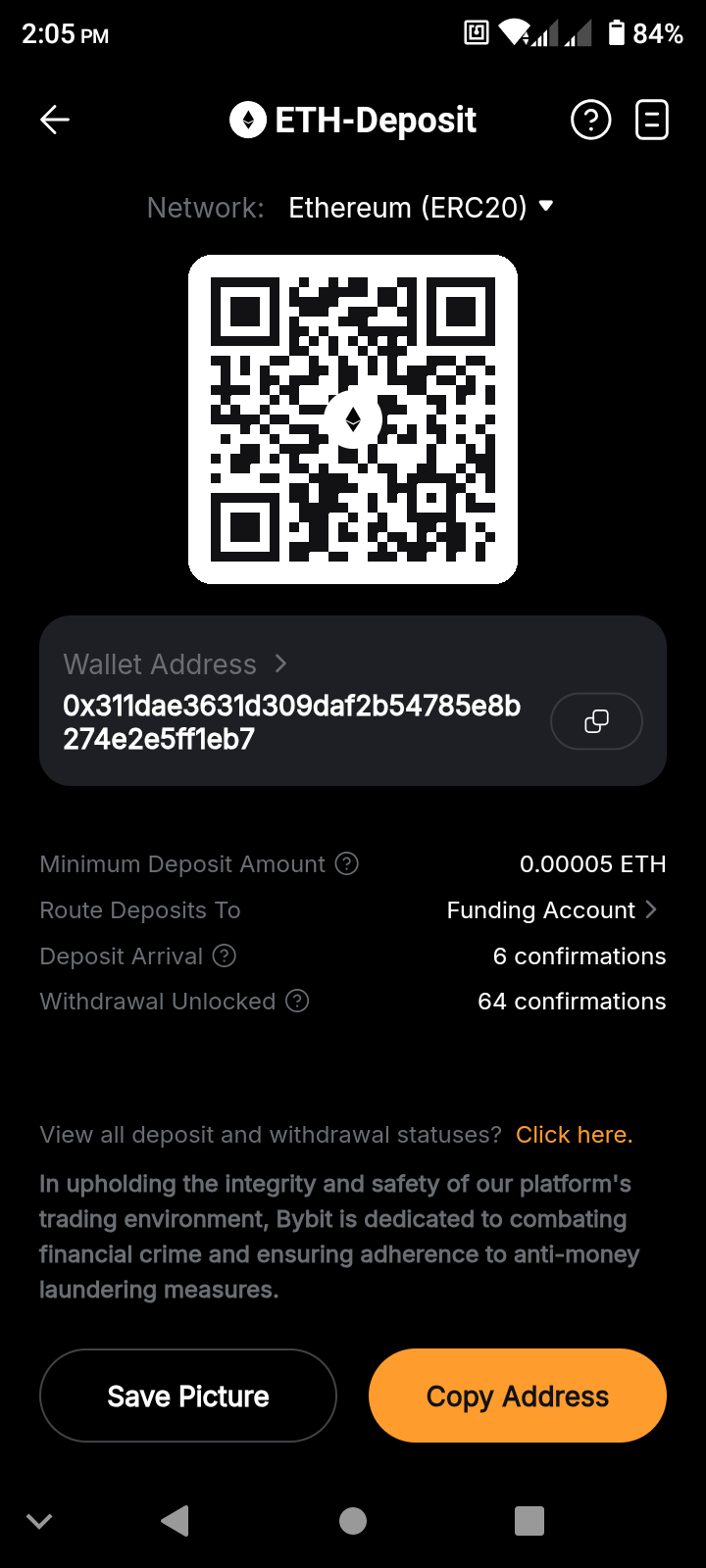706x1568 pixels.
Task: Collapse the keyboard with the down chevron
Action: tap(39, 1521)
